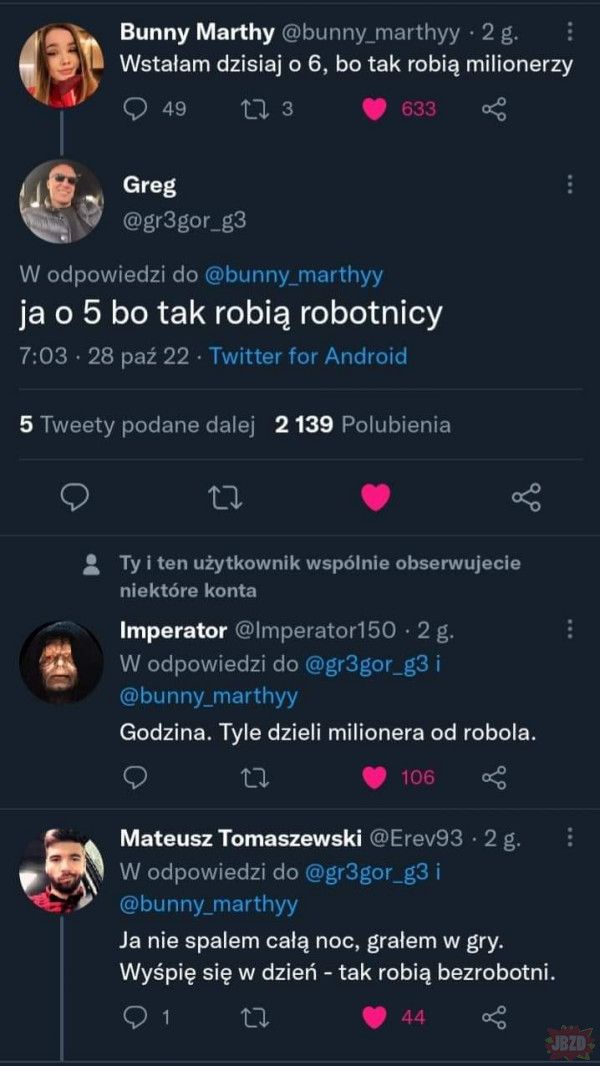Open overflow menu on Imperator's reply
This screenshot has height=1066, width=600.
click(569, 631)
